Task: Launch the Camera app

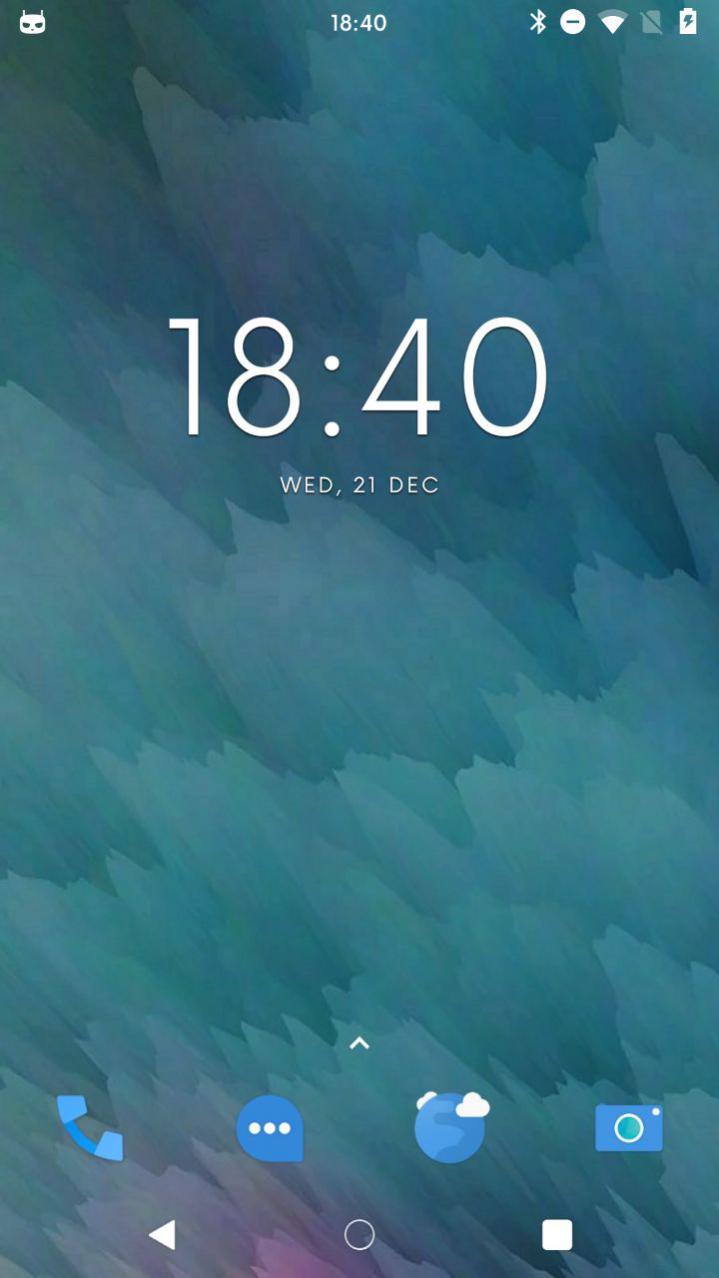Action: (629, 1128)
